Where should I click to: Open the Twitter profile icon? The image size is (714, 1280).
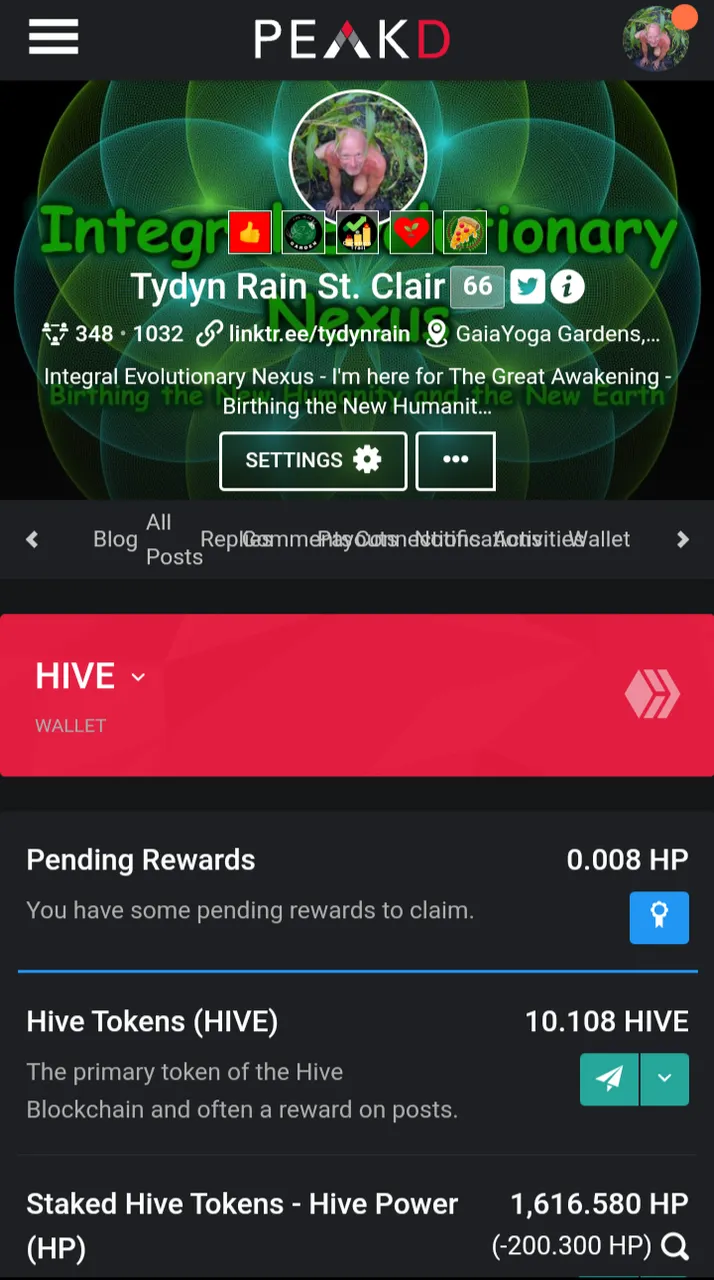(x=527, y=287)
